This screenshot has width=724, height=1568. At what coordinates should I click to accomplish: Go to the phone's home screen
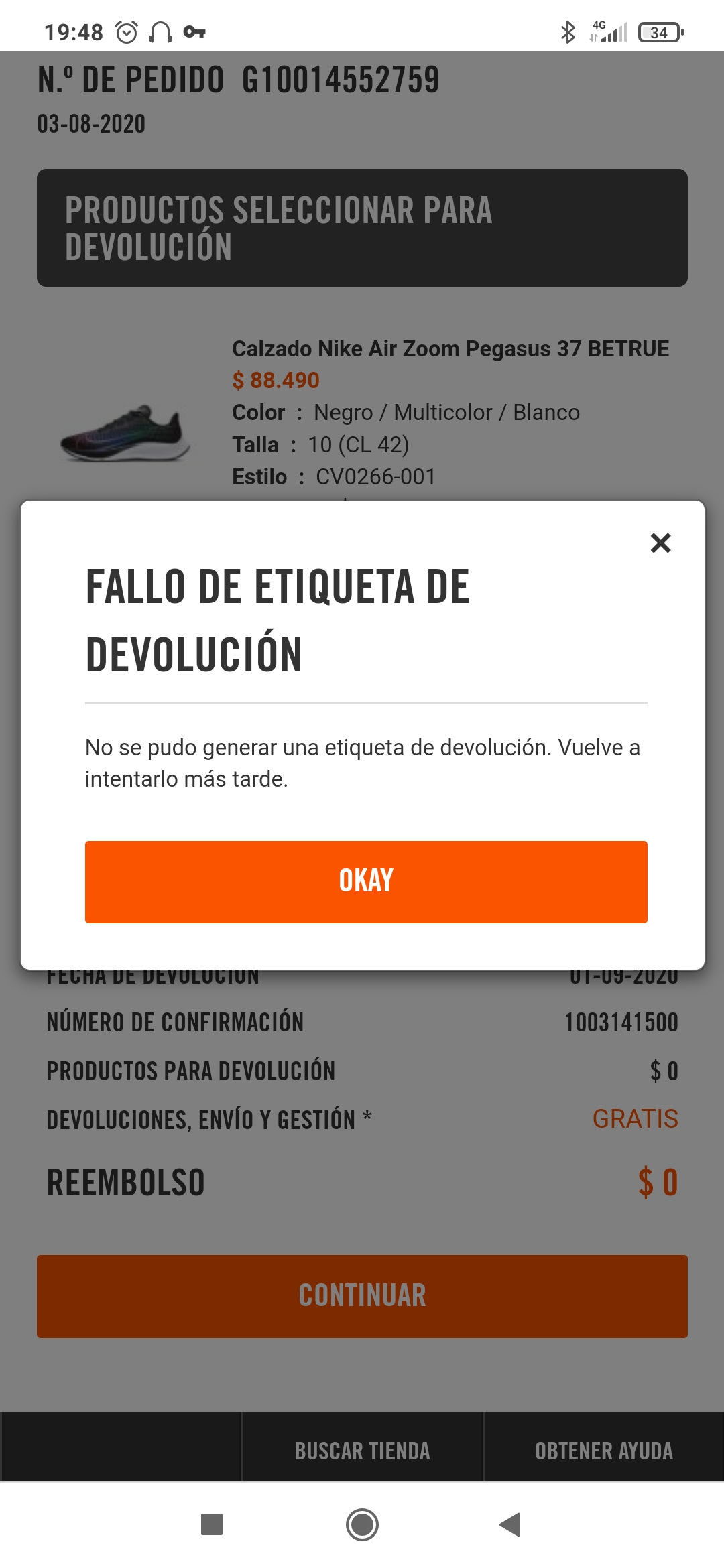(362, 1524)
